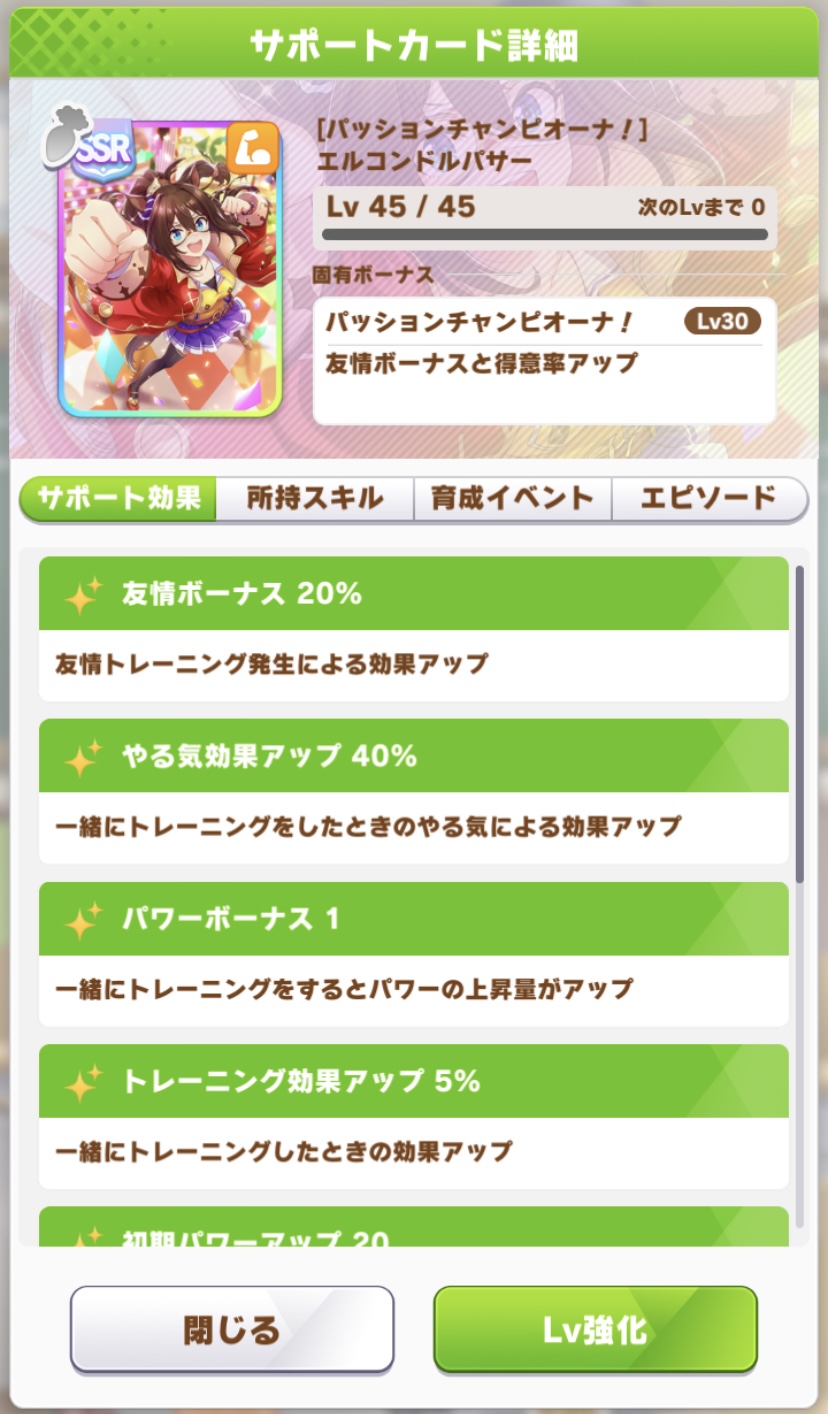Tap the Lv強化 button
The height and width of the screenshot is (1414, 828).
pyautogui.click(x=595, y=1329)
